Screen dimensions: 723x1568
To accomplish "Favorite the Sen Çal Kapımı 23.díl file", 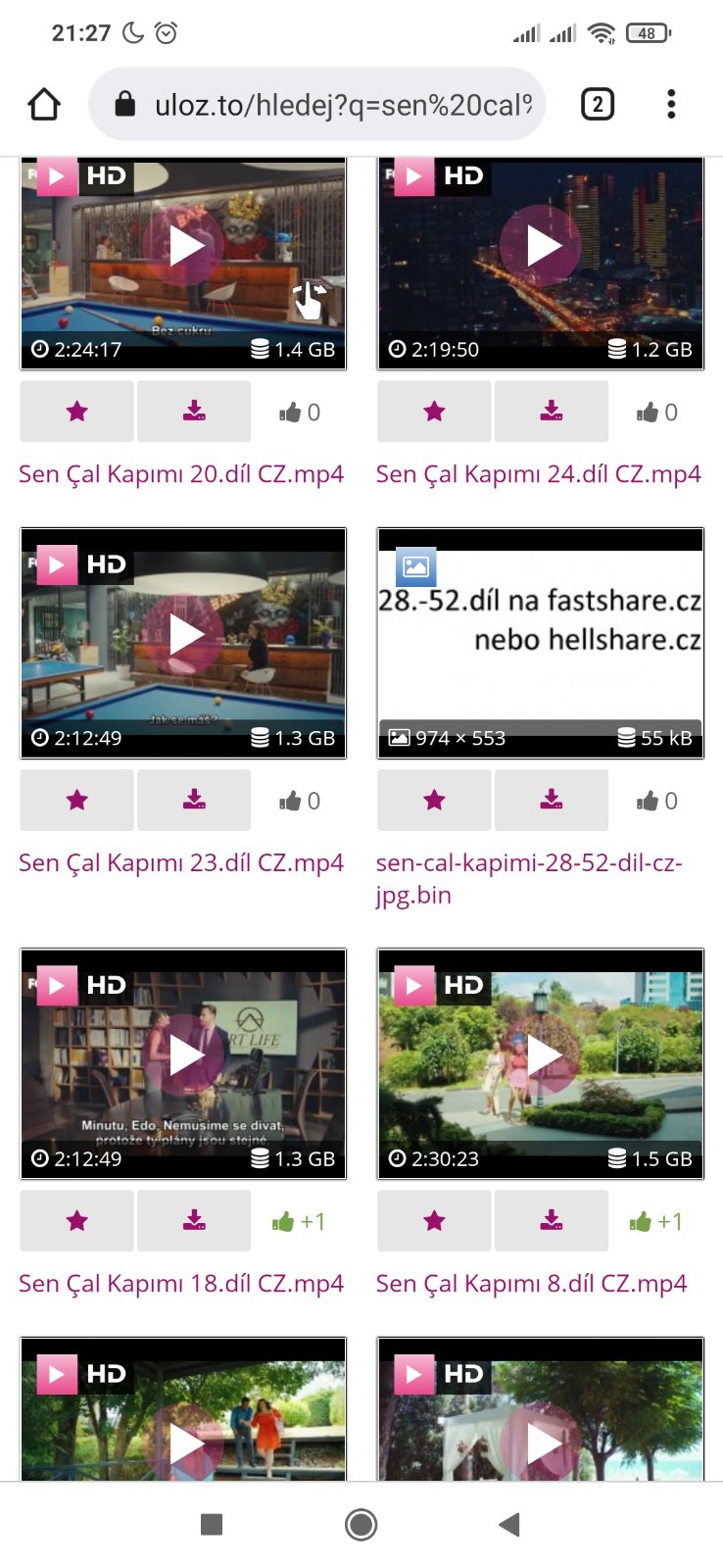I will (77, 801).
